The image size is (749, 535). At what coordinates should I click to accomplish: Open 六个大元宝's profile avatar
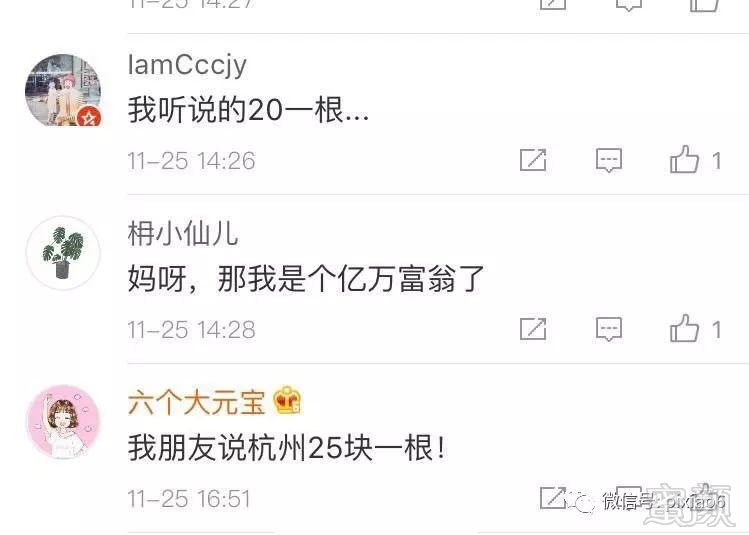click(x=63, y=422)
